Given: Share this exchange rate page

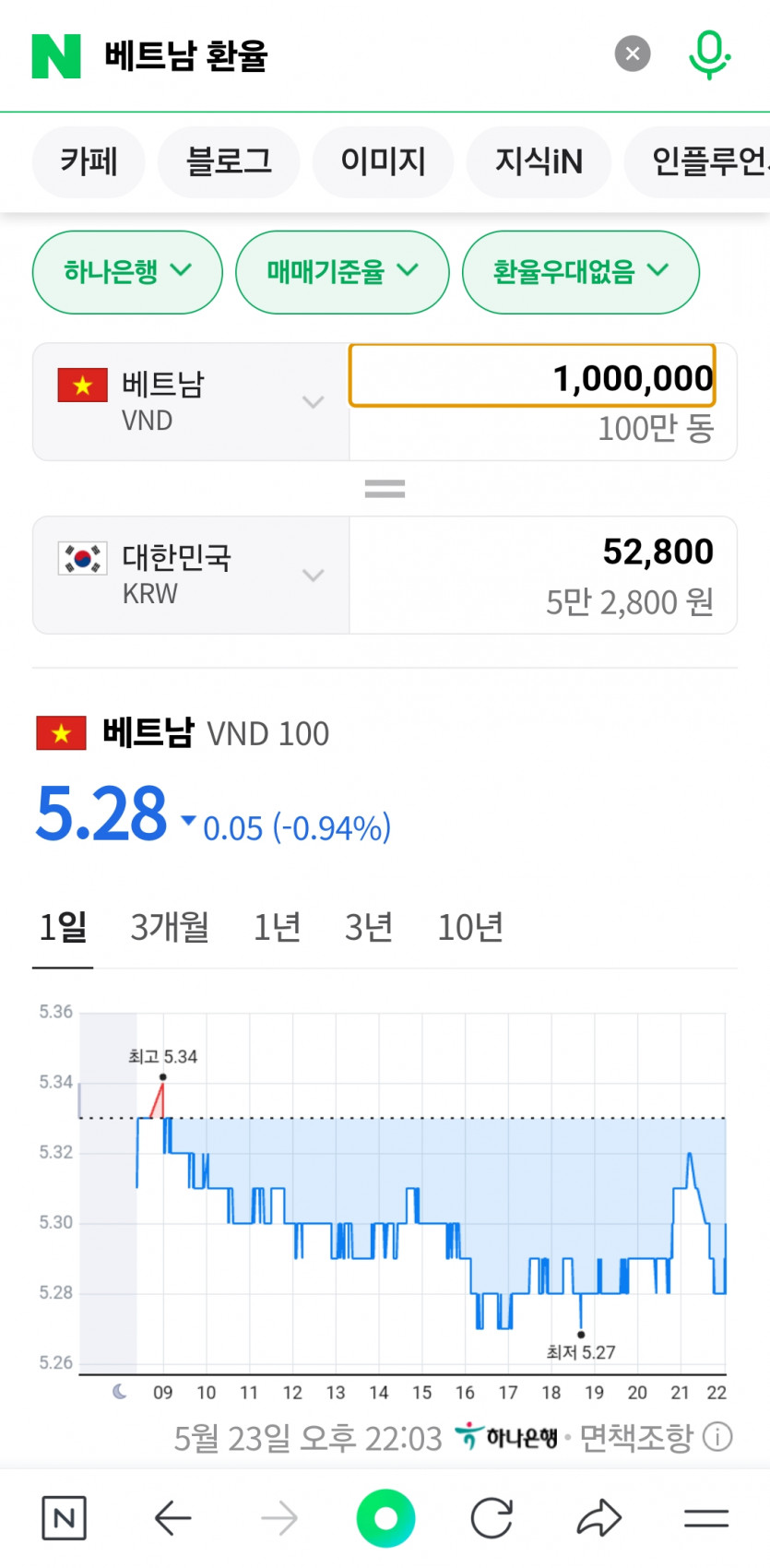Looking at the screenshot, I should (x=599, y=1517).
